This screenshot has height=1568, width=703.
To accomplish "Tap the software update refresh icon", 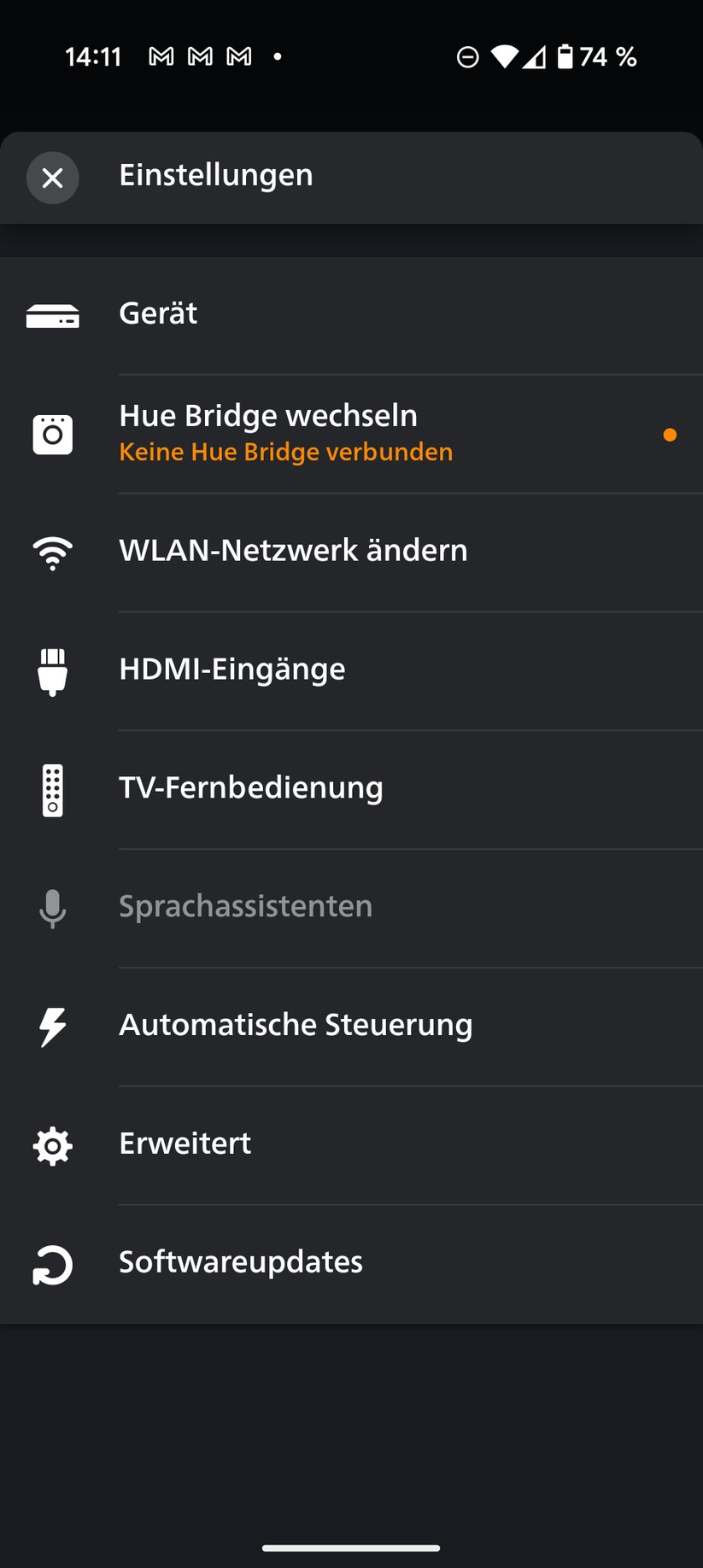I will tap(52, 1265).
